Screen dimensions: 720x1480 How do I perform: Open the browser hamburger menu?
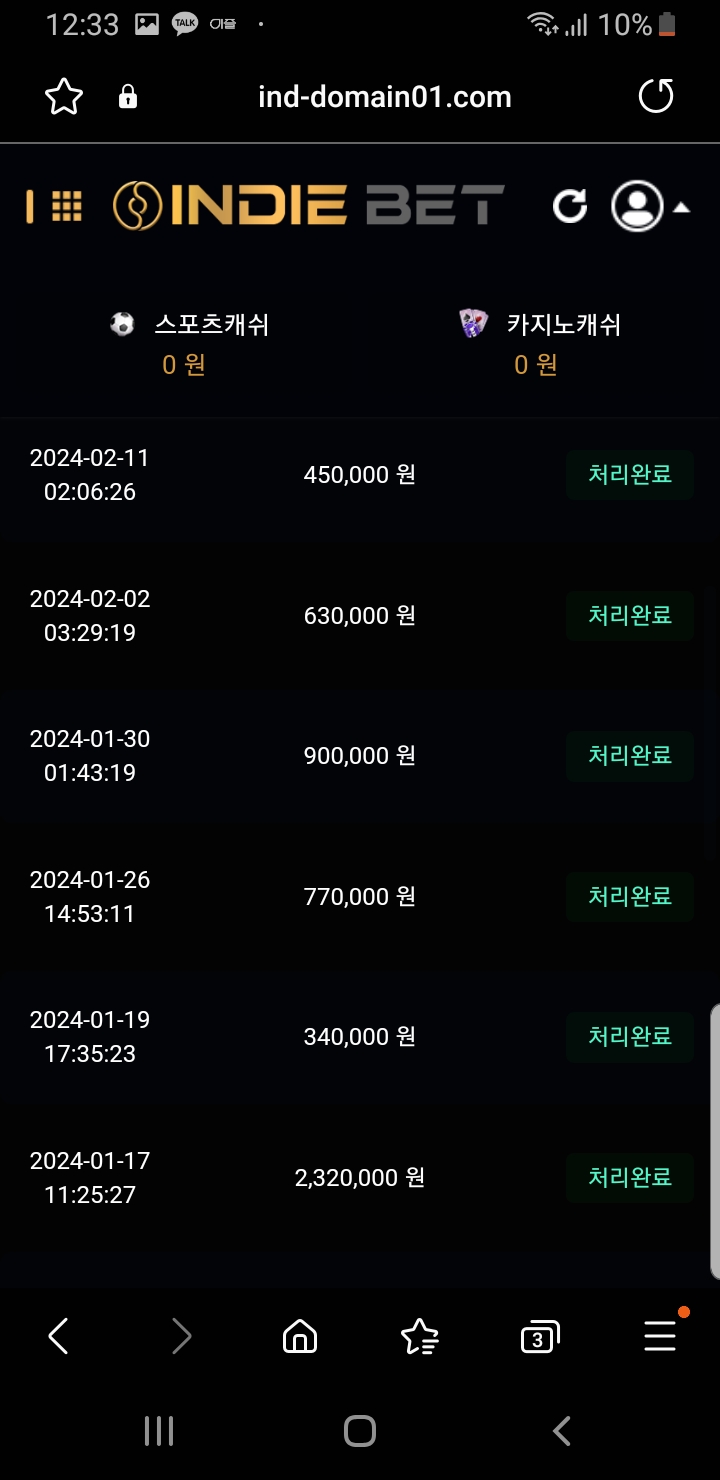[x=660, y=1336]
